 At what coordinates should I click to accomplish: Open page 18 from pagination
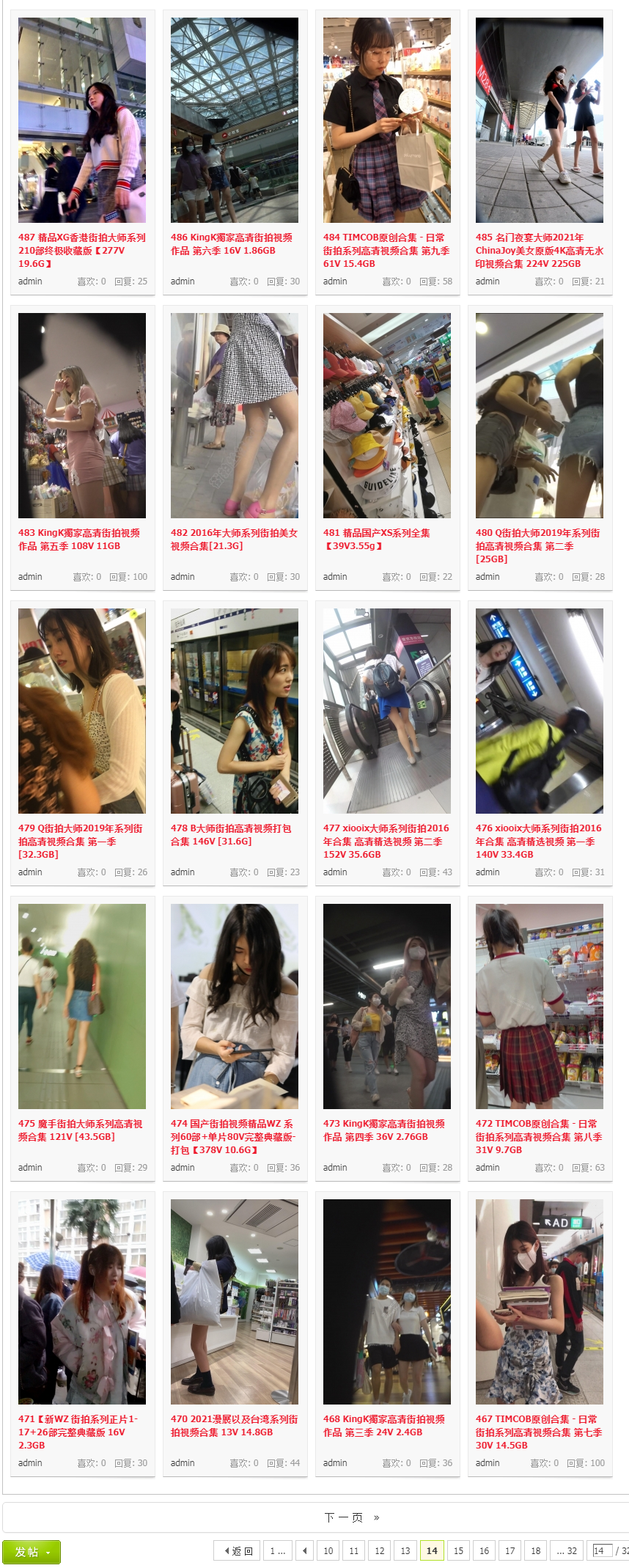(536, 1551)
